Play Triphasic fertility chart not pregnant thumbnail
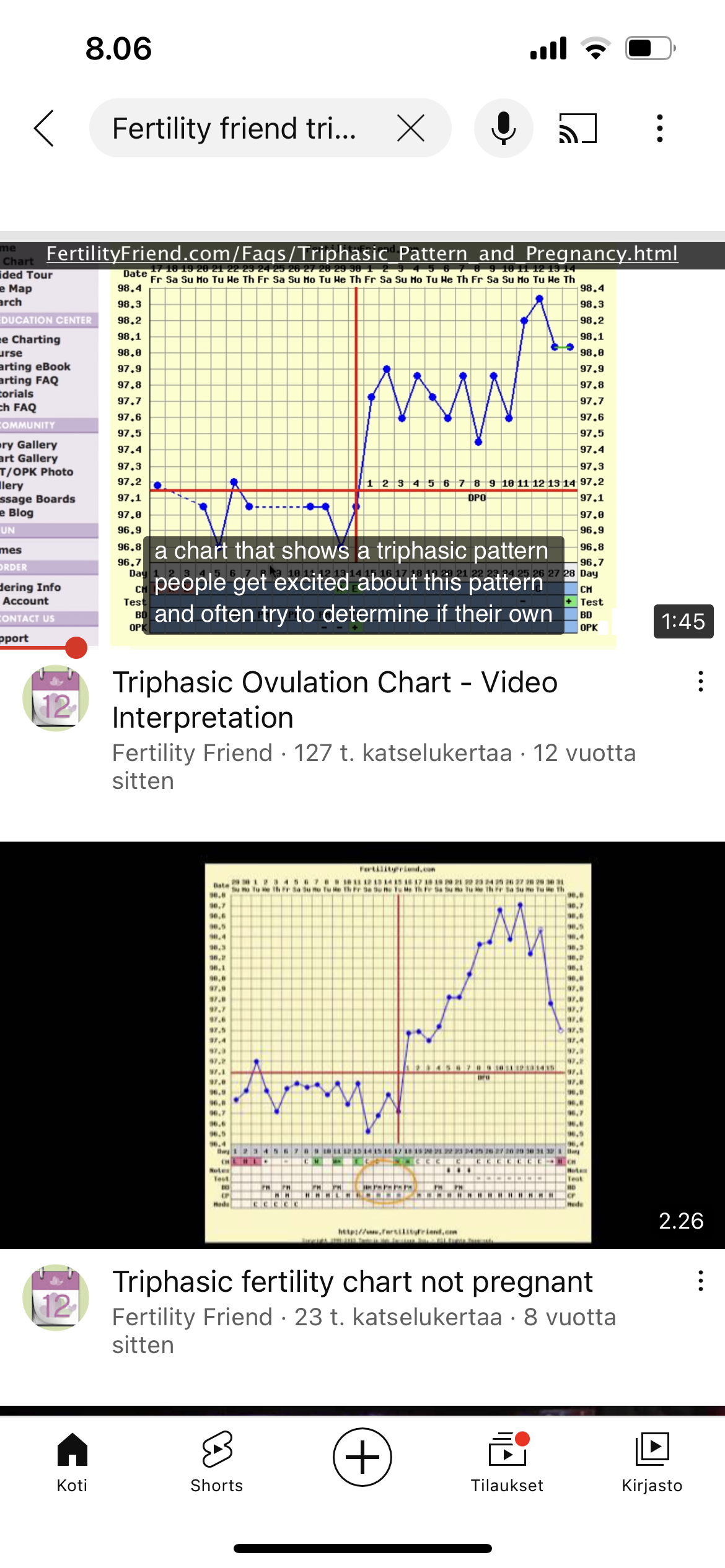Image resolution: width=725 pixels, height=1568 pixels. [x=362, y=1045]
